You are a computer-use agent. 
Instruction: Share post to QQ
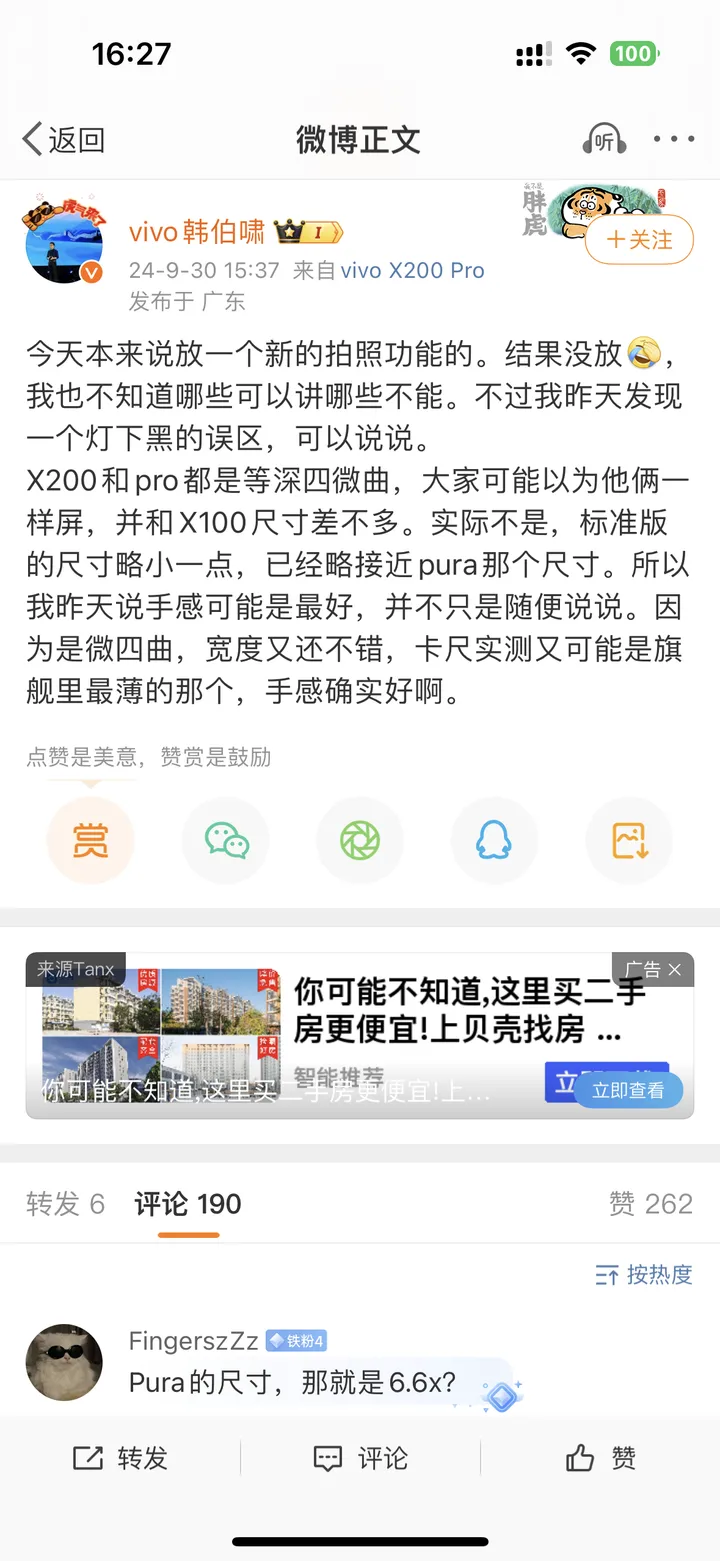(x=494, y=841)
